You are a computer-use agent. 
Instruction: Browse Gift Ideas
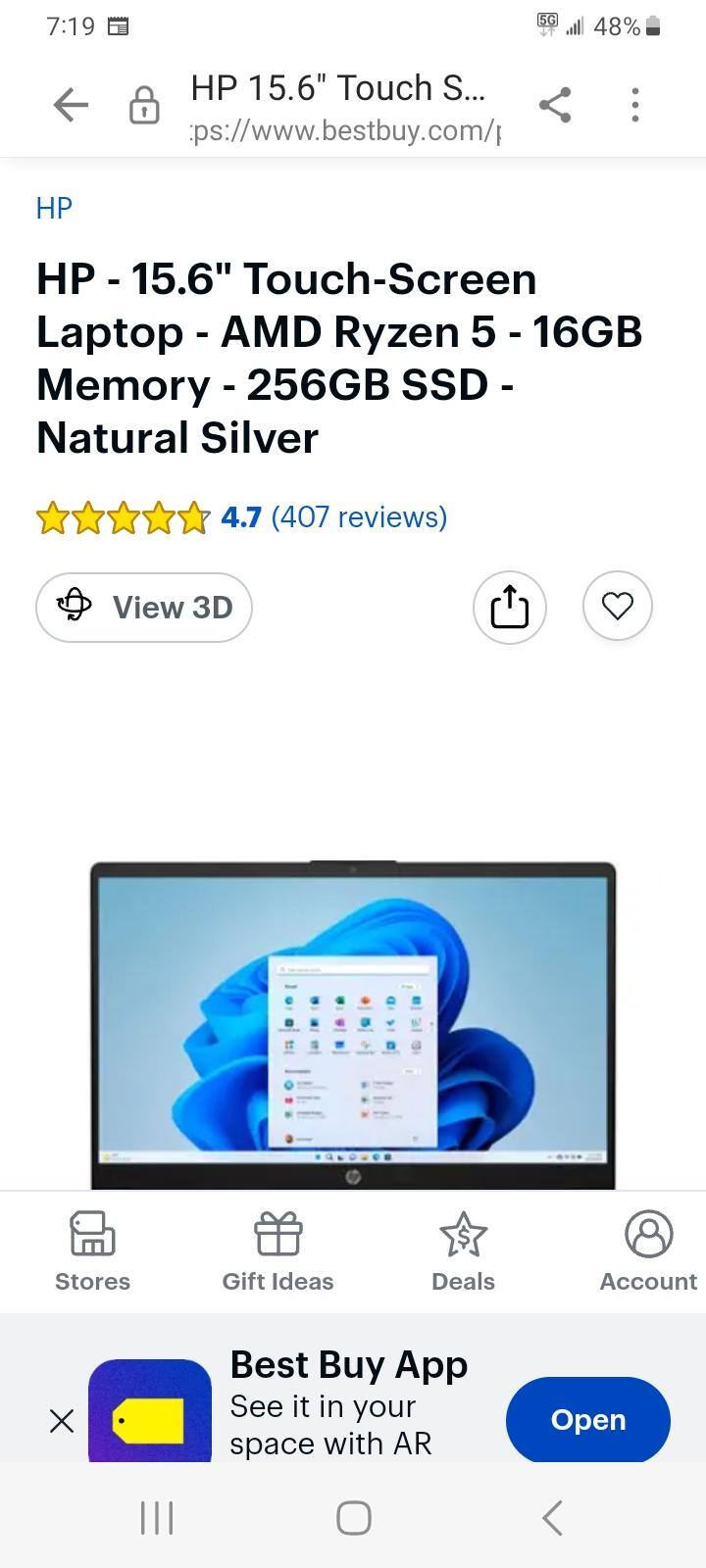coord(277,1251)
